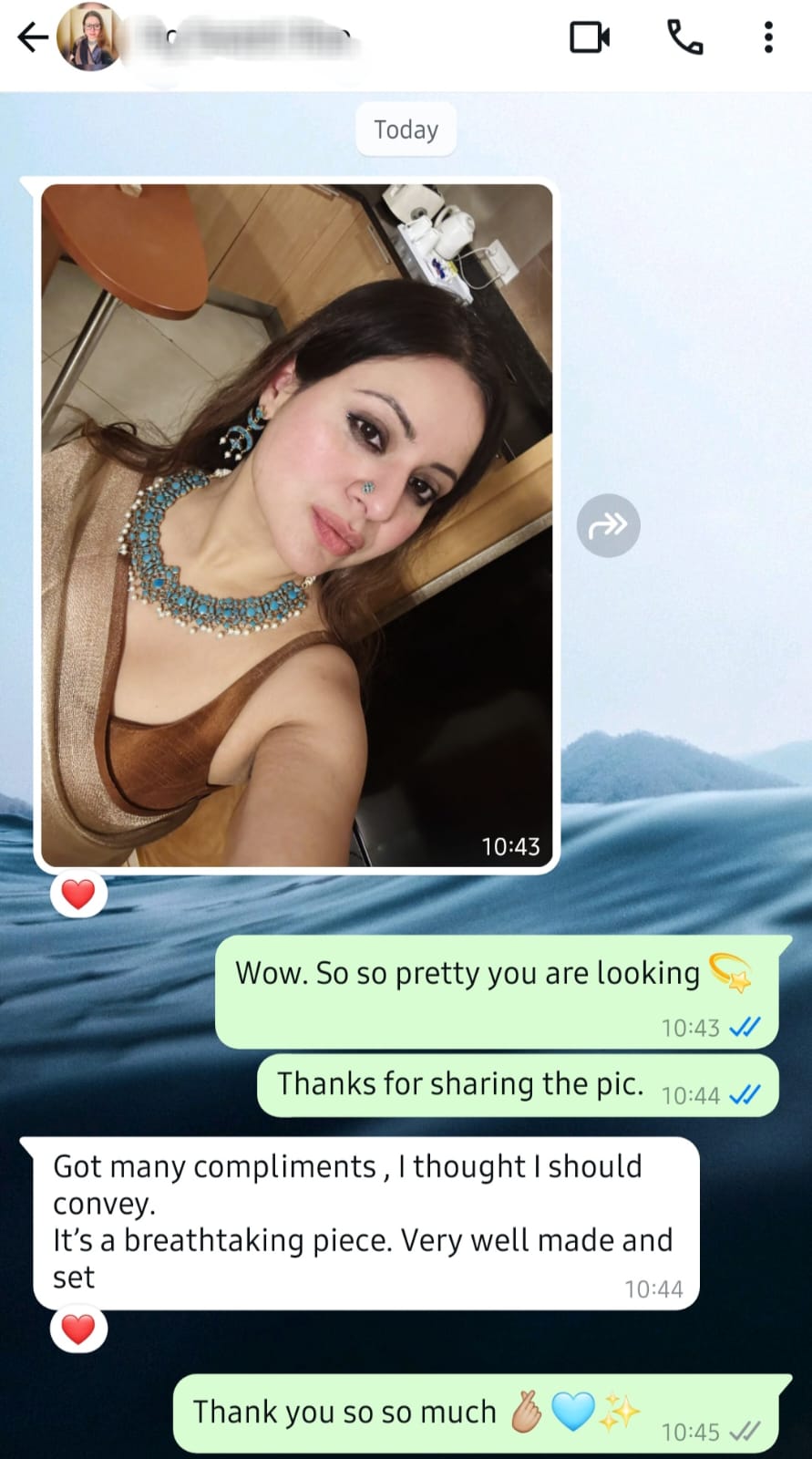Viewport: 812px width, 1459px height.
Task: View heart reaction on the photo
Action: point(78,895)
